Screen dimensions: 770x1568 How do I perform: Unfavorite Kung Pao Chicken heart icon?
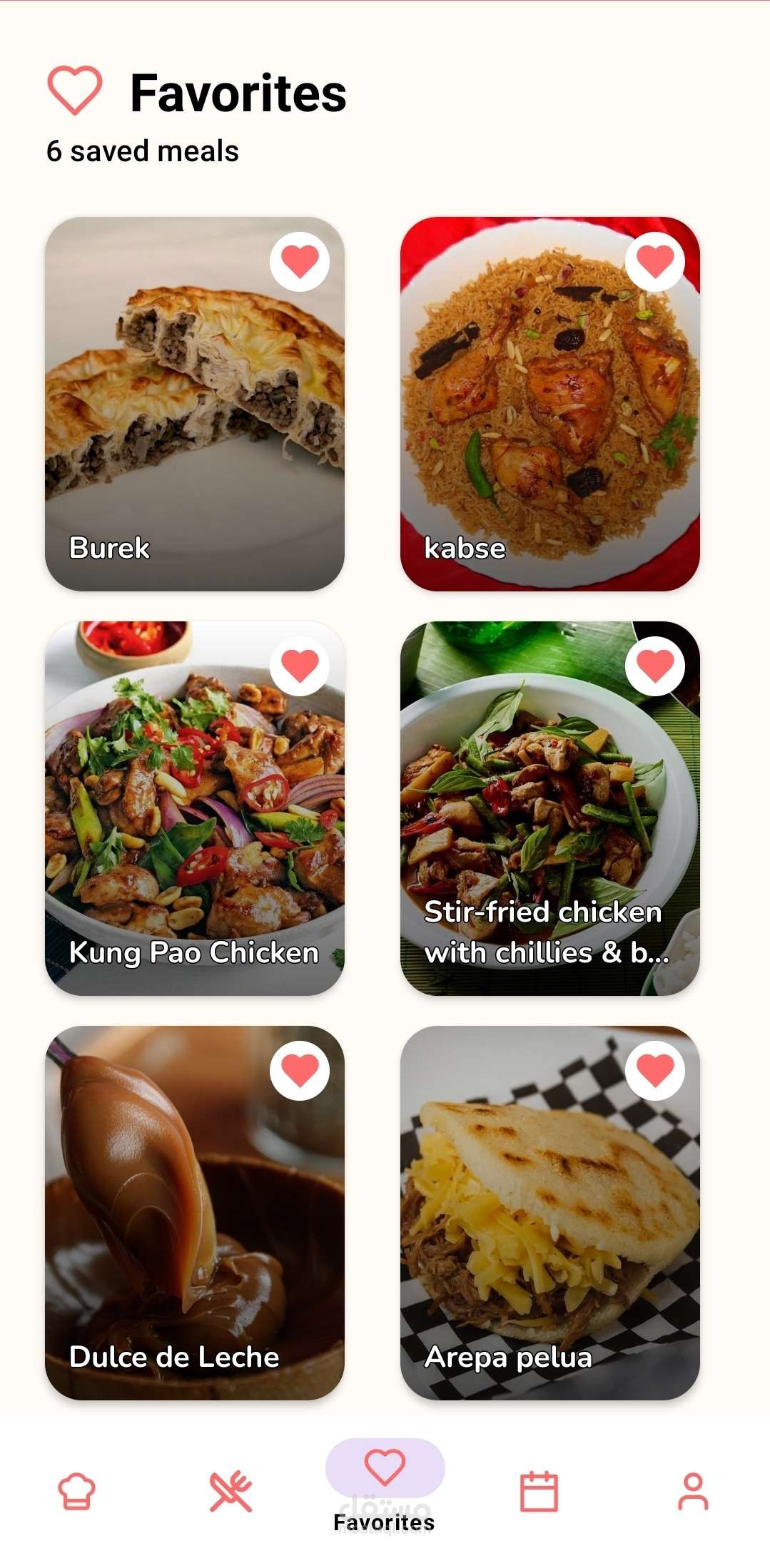[300, 666]
